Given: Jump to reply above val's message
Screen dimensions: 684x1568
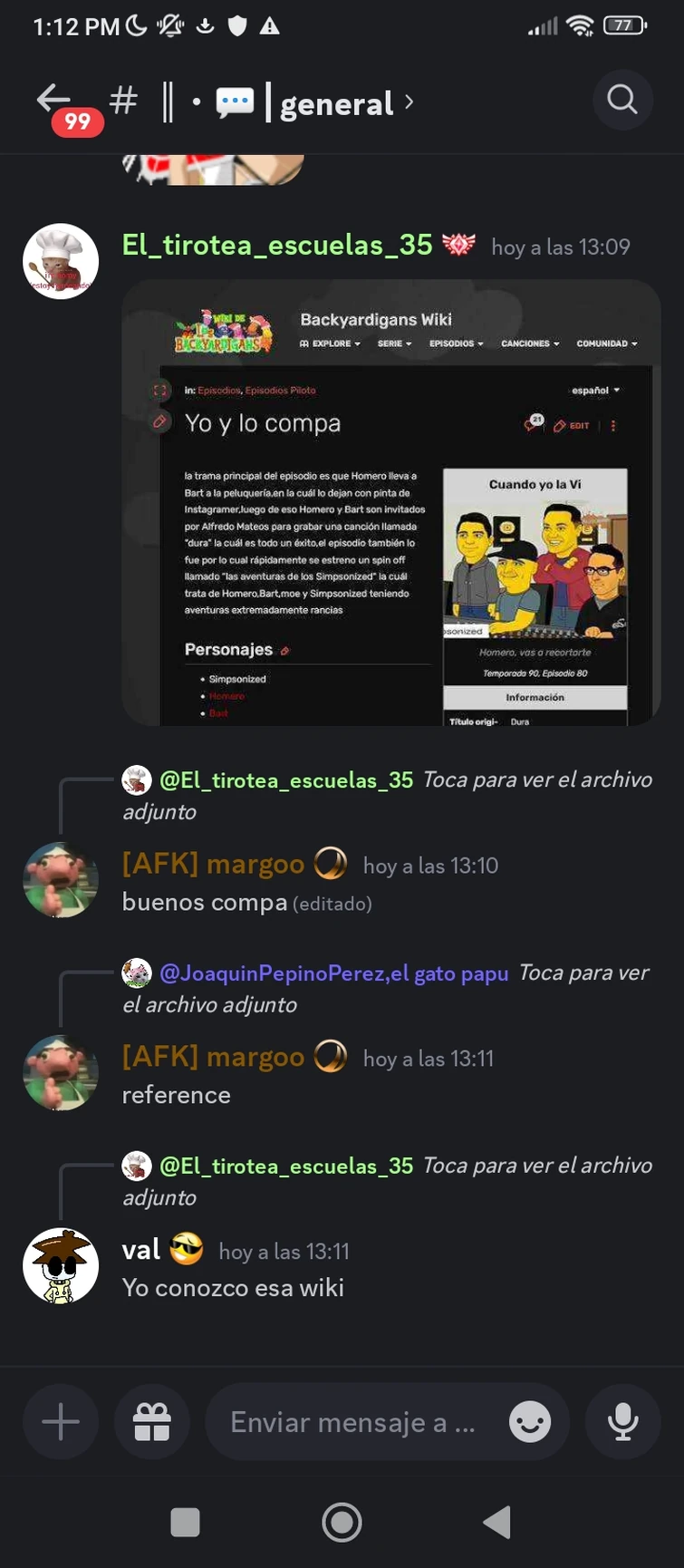Looking at the screenshot, I should (x=390, y=1180).
